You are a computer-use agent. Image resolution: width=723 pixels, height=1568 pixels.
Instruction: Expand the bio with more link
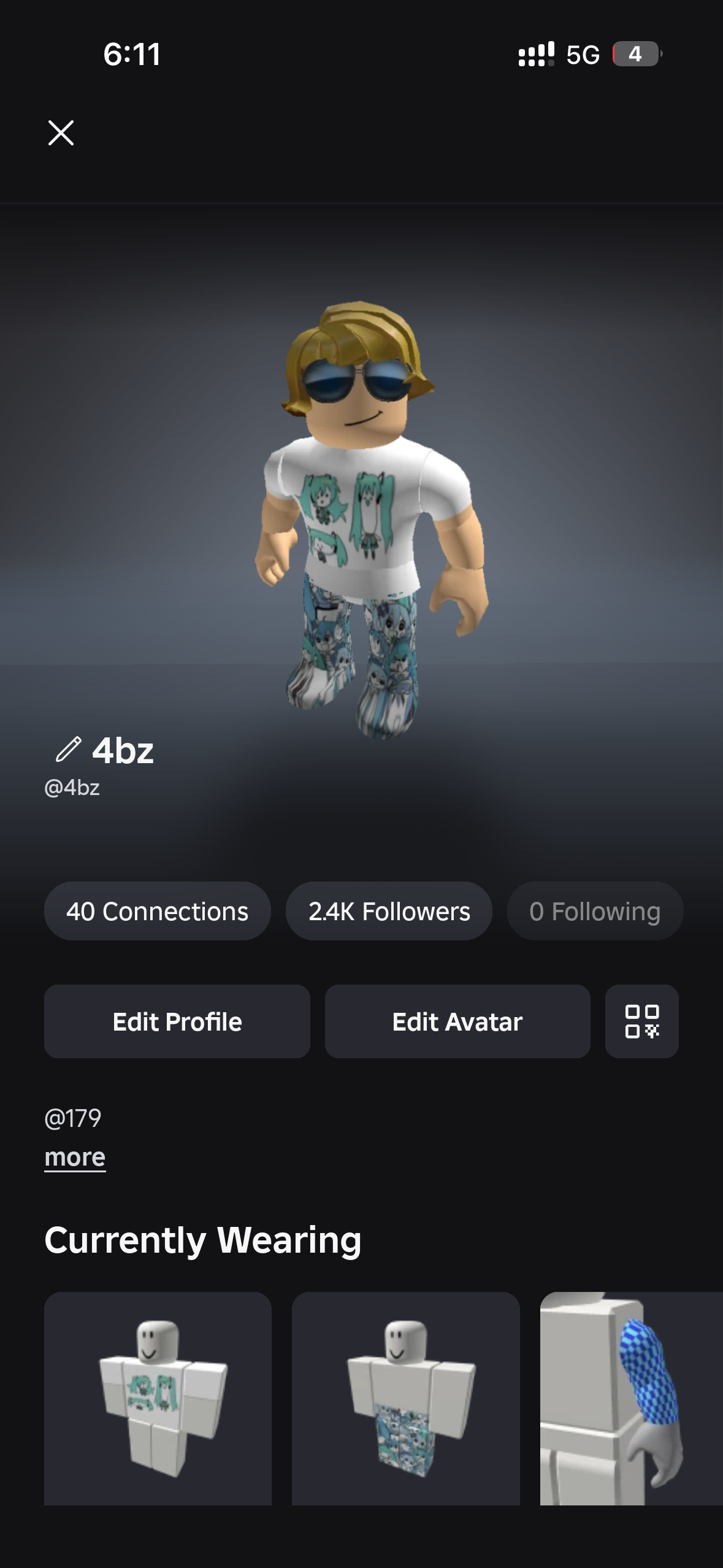pyautogui.click(x=75, y=1157)
